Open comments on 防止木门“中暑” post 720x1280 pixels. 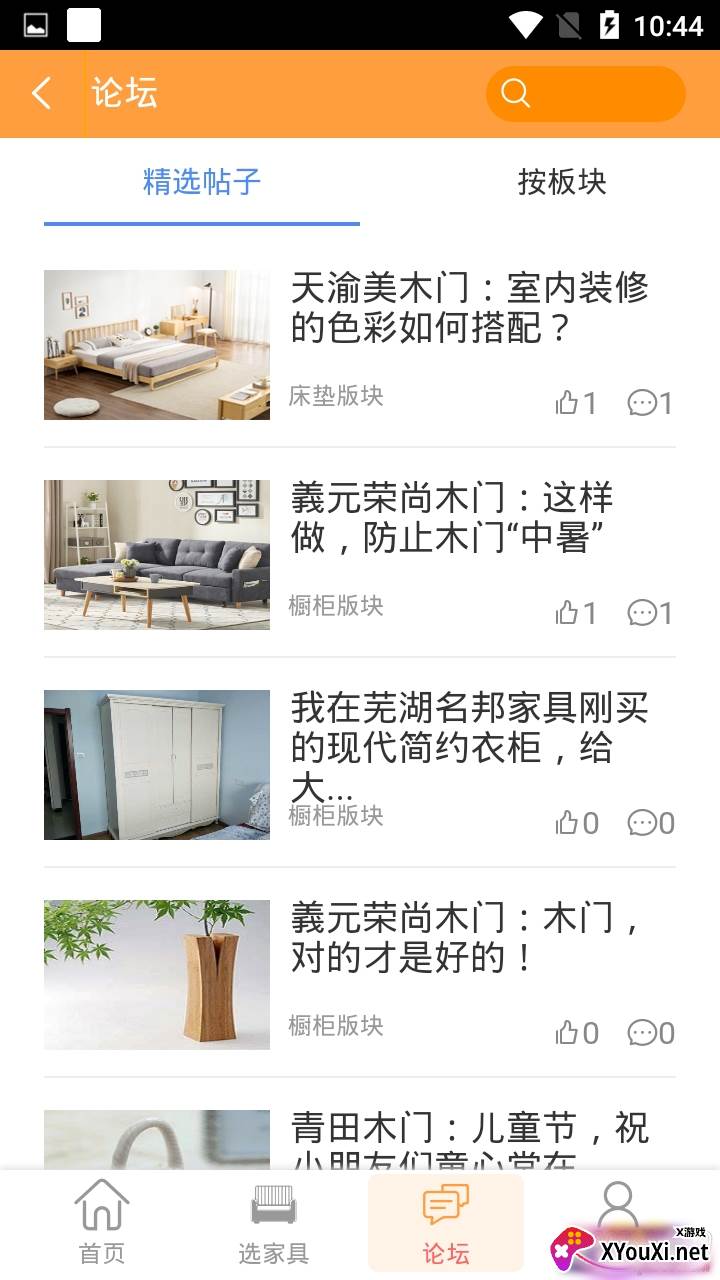650,613
